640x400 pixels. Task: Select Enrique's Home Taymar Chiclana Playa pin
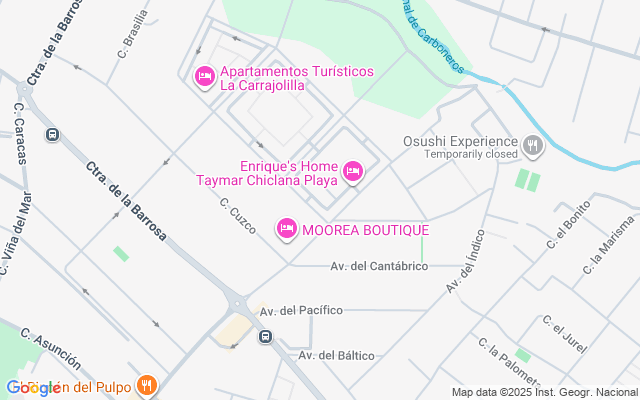coord(353,173)
